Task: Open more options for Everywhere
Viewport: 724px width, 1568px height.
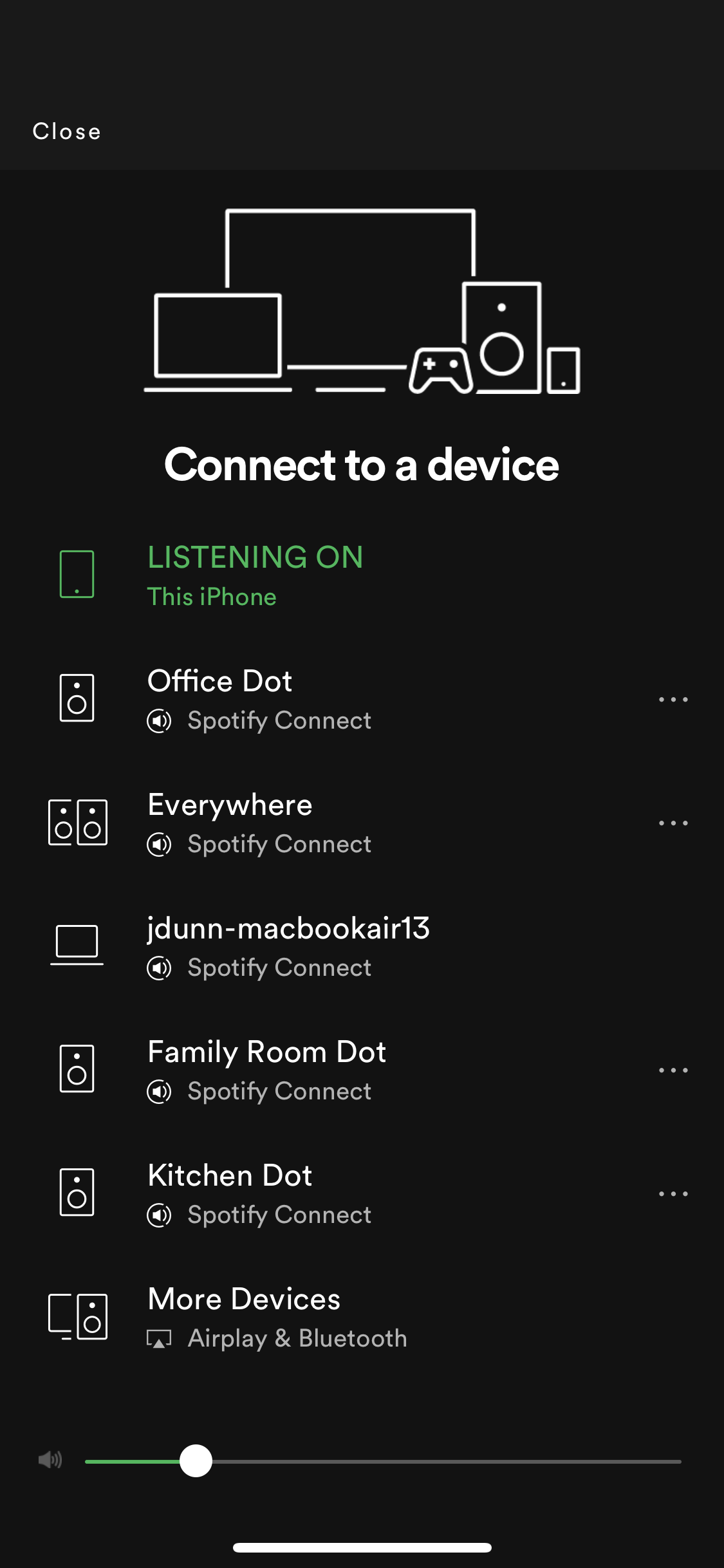Action: 673,823
